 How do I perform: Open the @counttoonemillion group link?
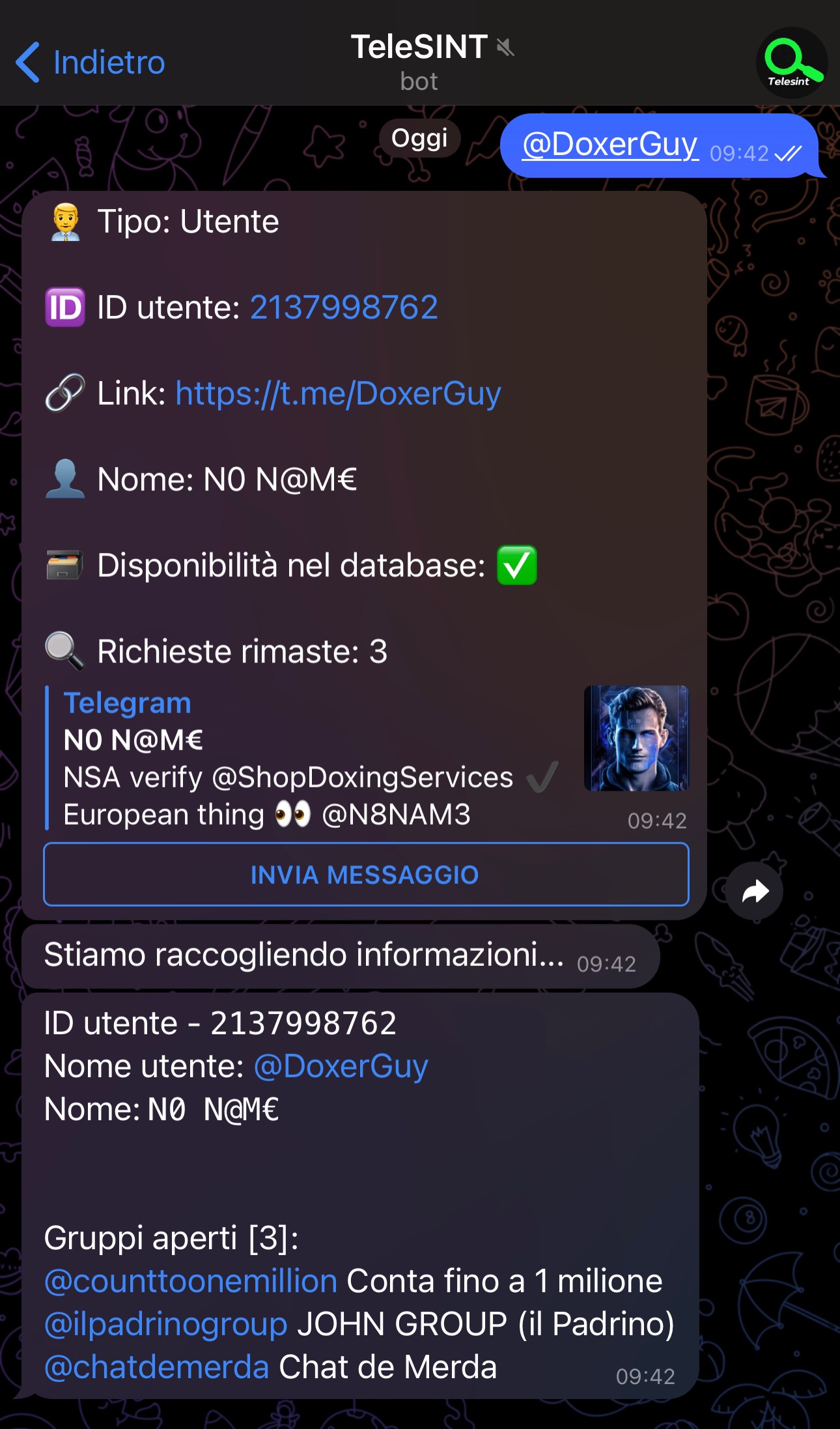(191, 1281)
